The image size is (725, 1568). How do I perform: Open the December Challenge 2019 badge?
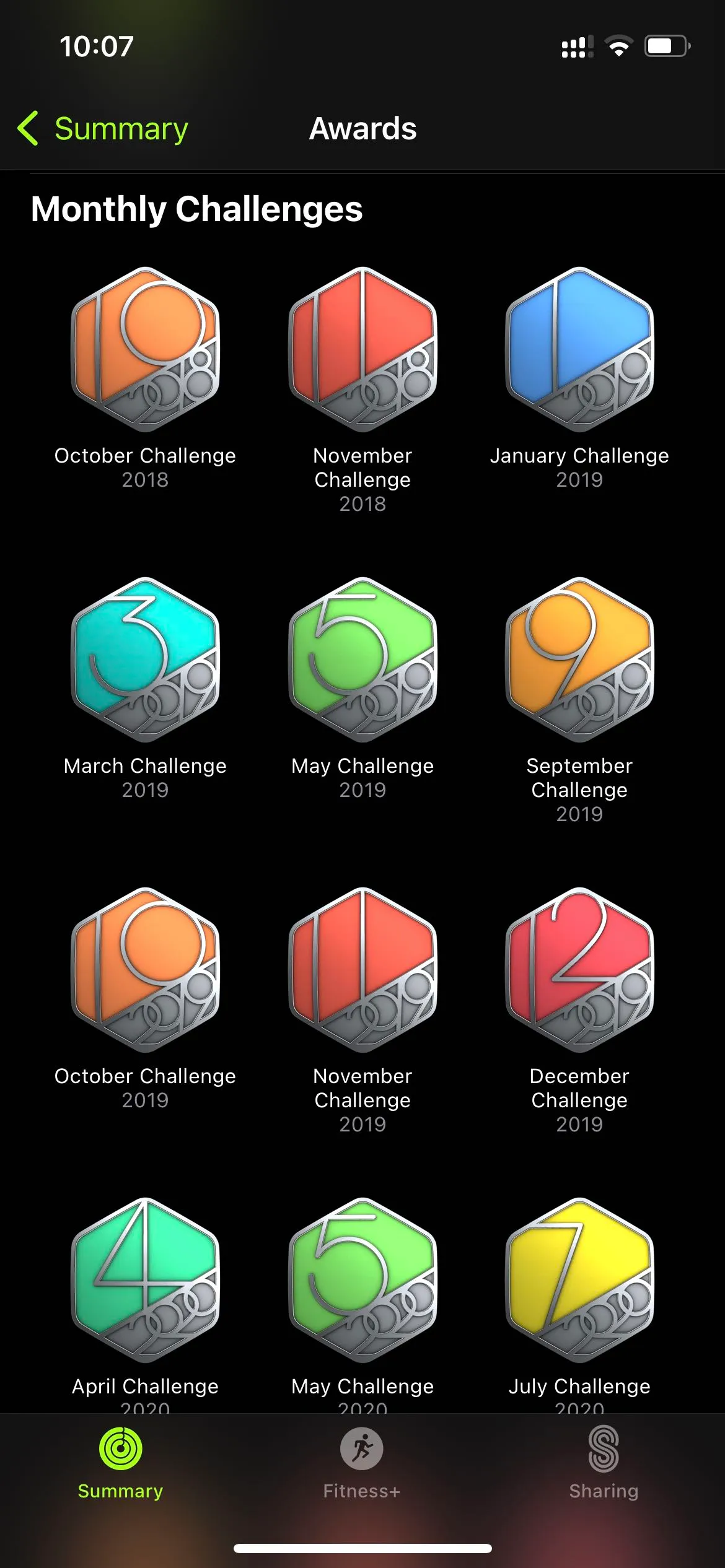579,972
